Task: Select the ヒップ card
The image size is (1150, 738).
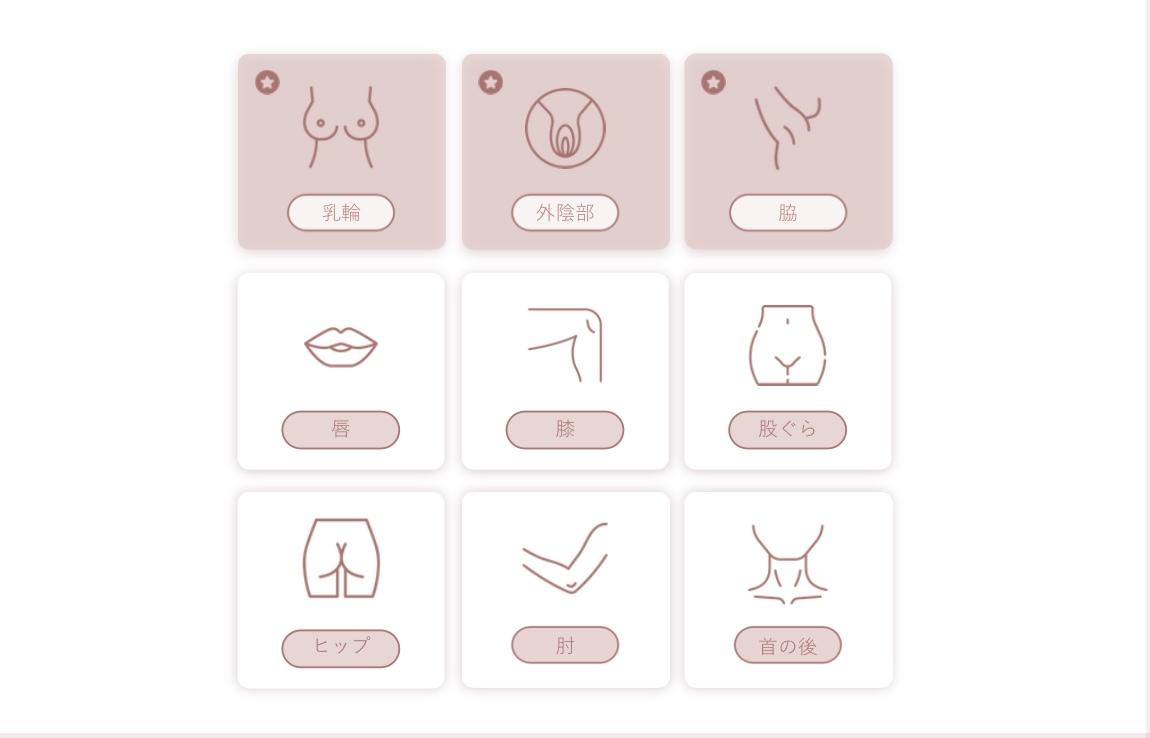Action: (x=341, y=590)
